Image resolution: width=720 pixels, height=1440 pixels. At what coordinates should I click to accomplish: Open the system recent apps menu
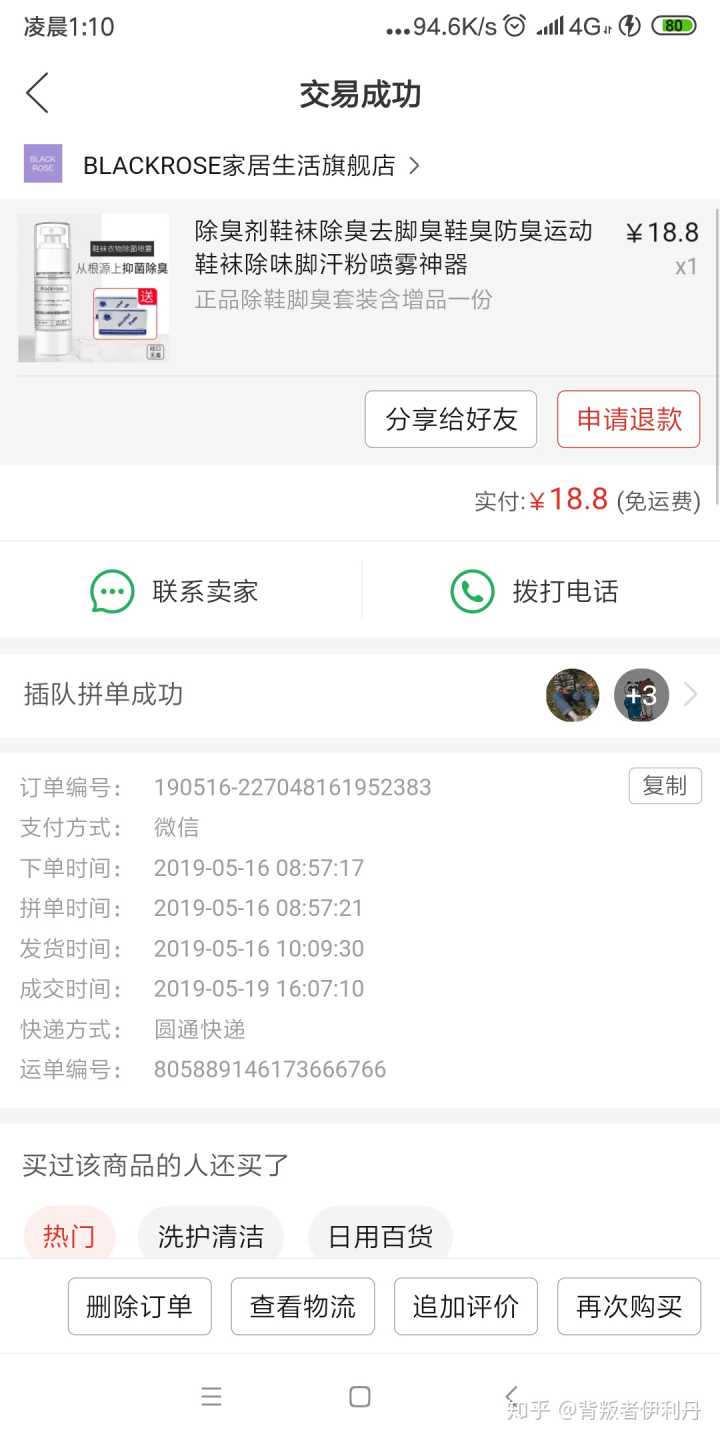[x=211, y=1397]
